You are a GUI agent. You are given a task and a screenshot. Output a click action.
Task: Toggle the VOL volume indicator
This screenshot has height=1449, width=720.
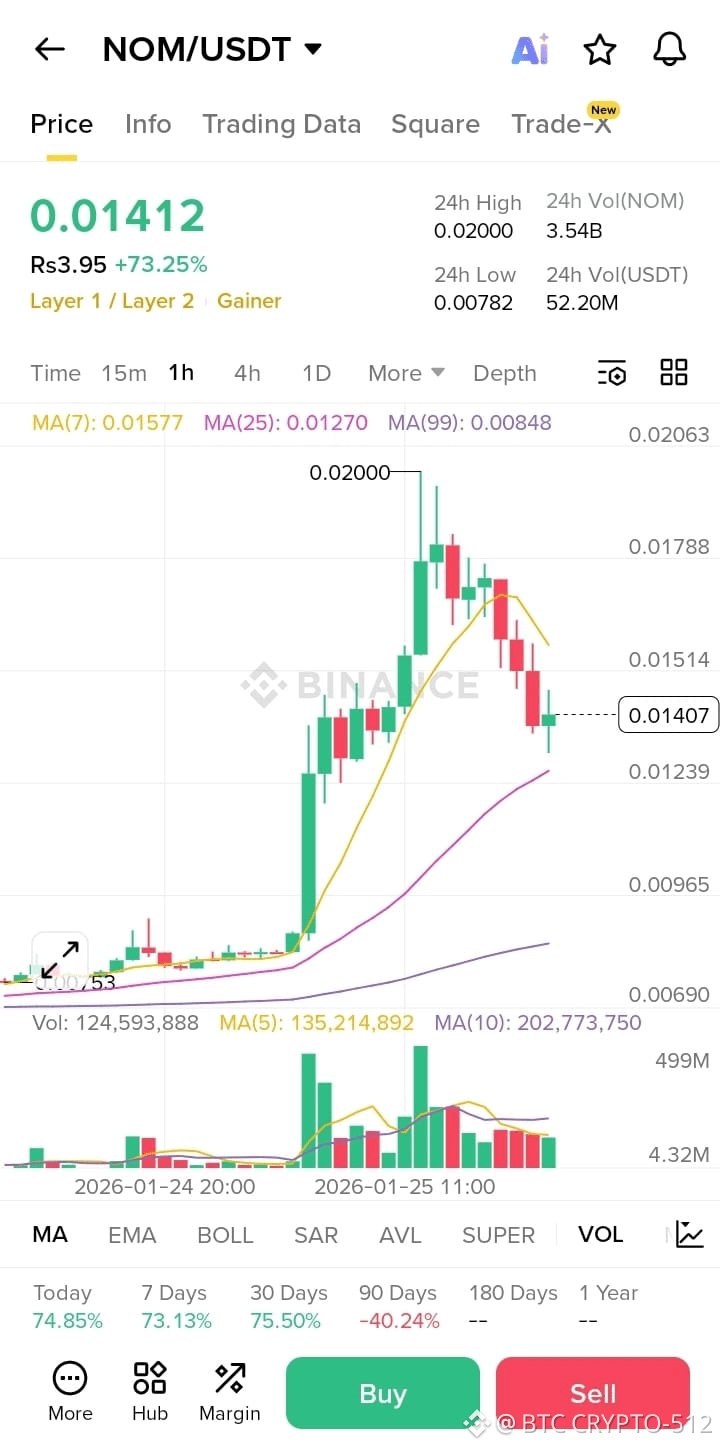pyautogui.click(x=600, y=1234)
